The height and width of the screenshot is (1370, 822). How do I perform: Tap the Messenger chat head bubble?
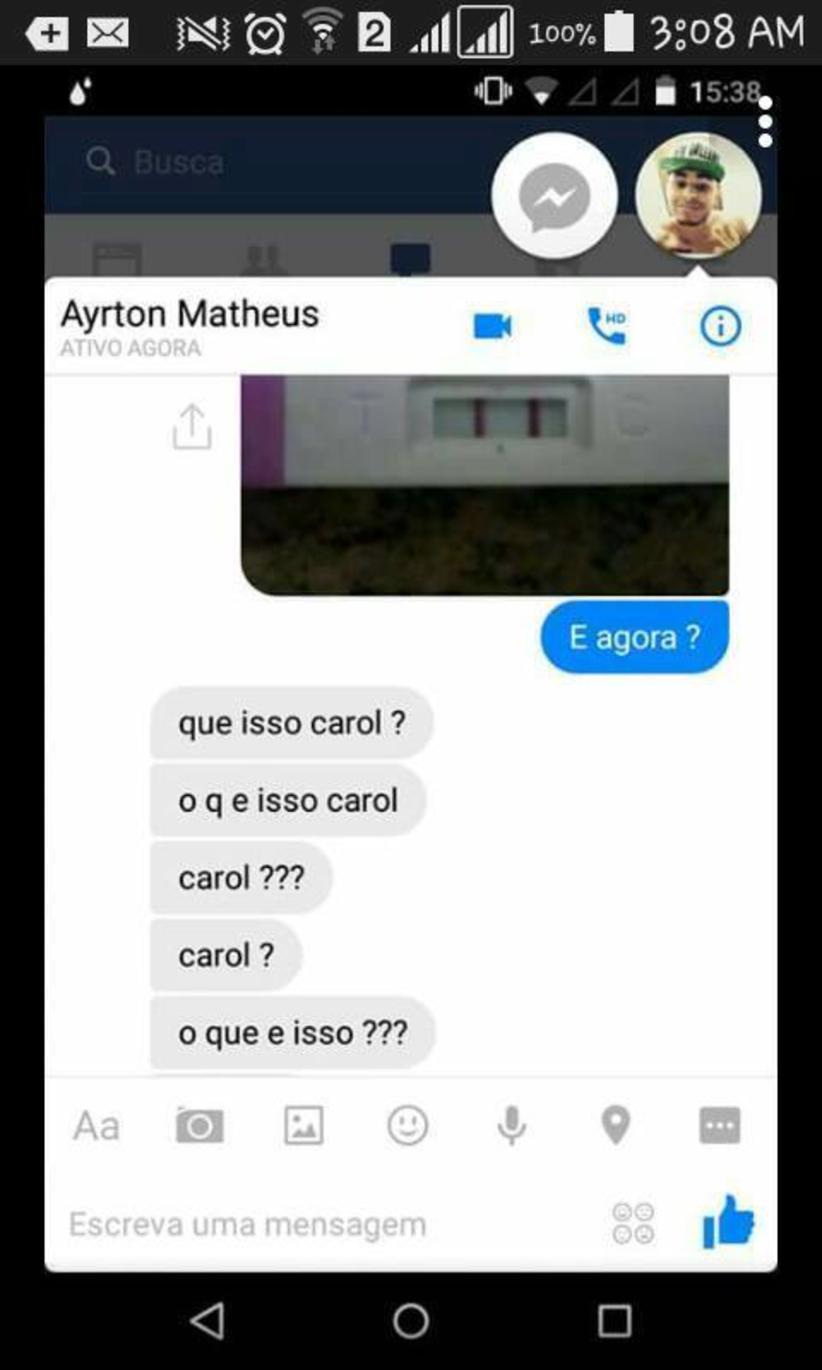pos(554,197)
